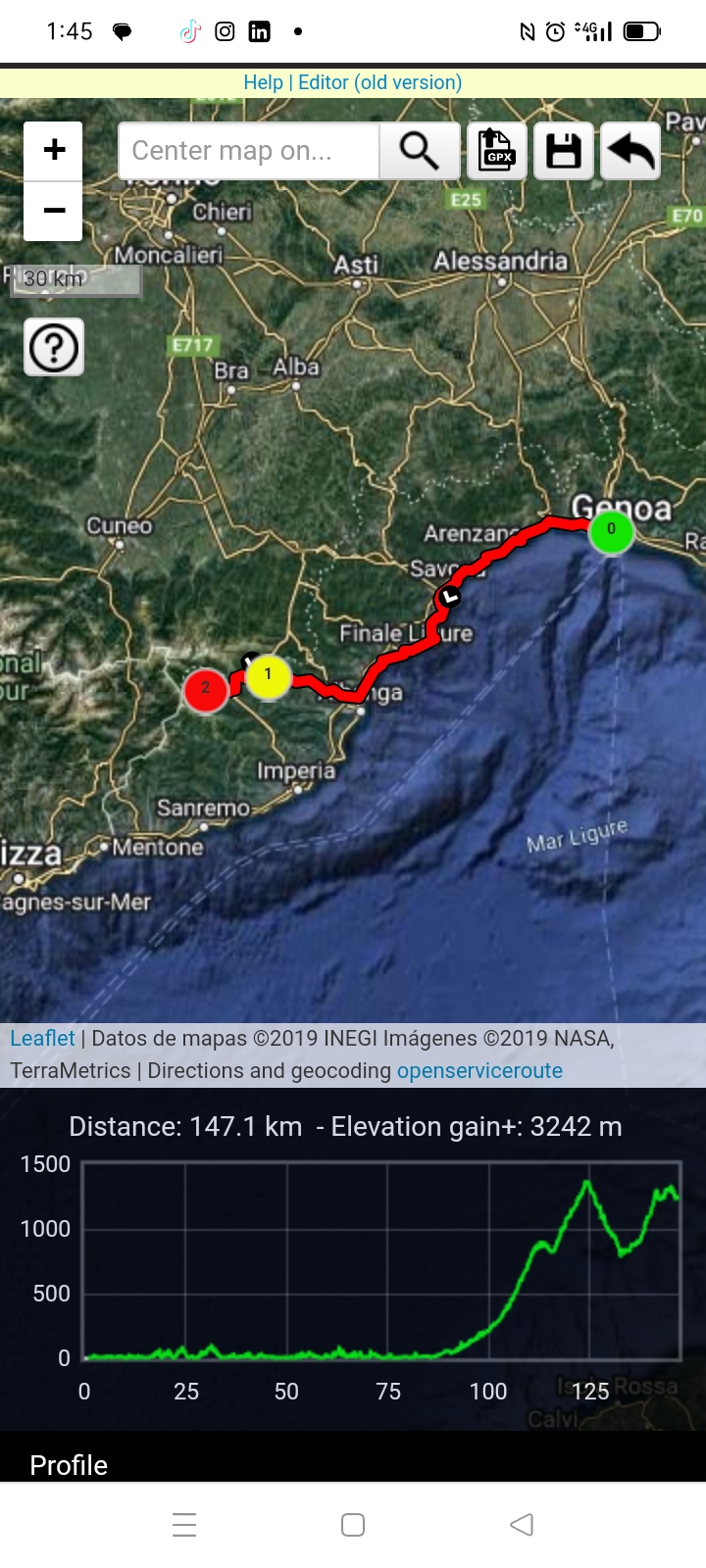706x1568 pixels.
Task: Zoom out of the map
Action: (x=54, y=211)
